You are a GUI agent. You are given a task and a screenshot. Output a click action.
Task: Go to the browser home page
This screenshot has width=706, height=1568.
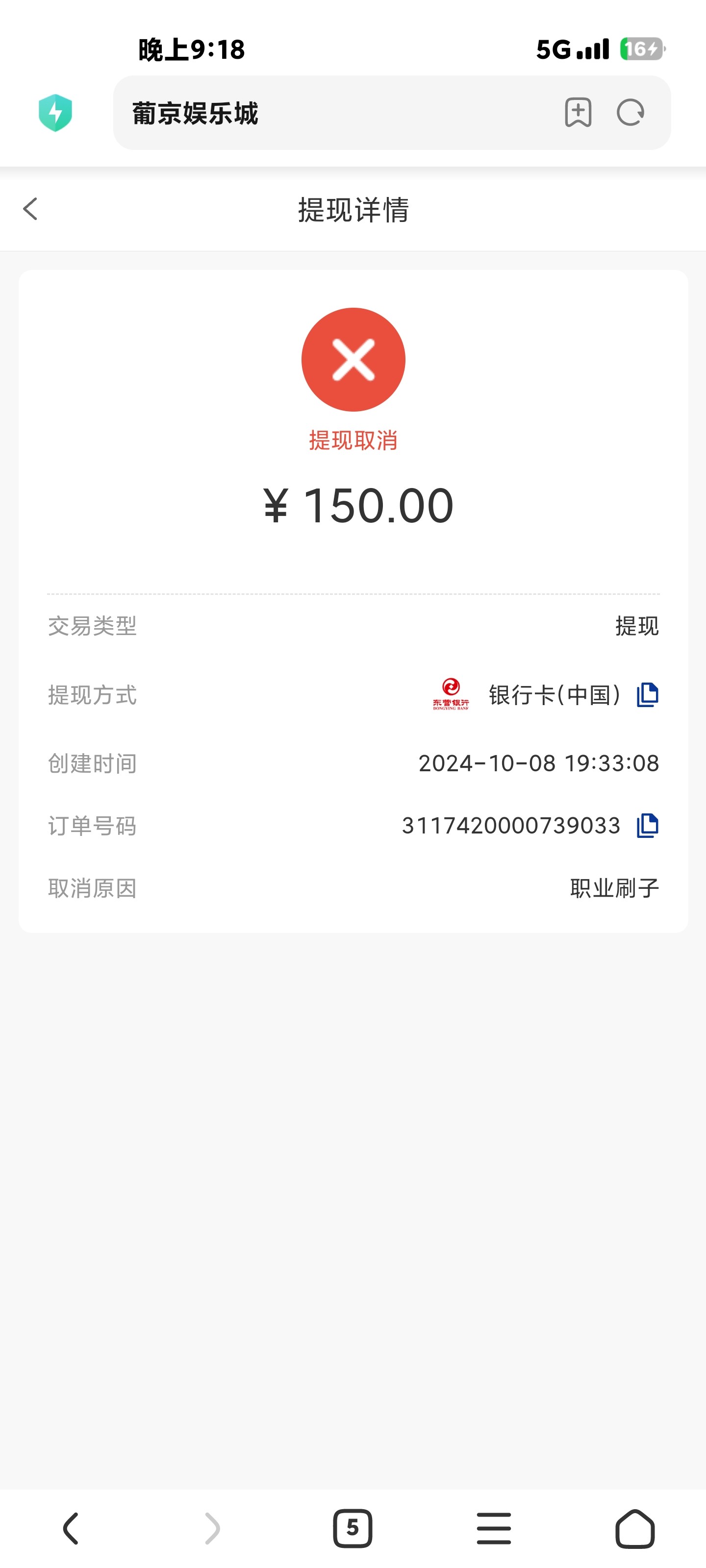[635, 1528]
